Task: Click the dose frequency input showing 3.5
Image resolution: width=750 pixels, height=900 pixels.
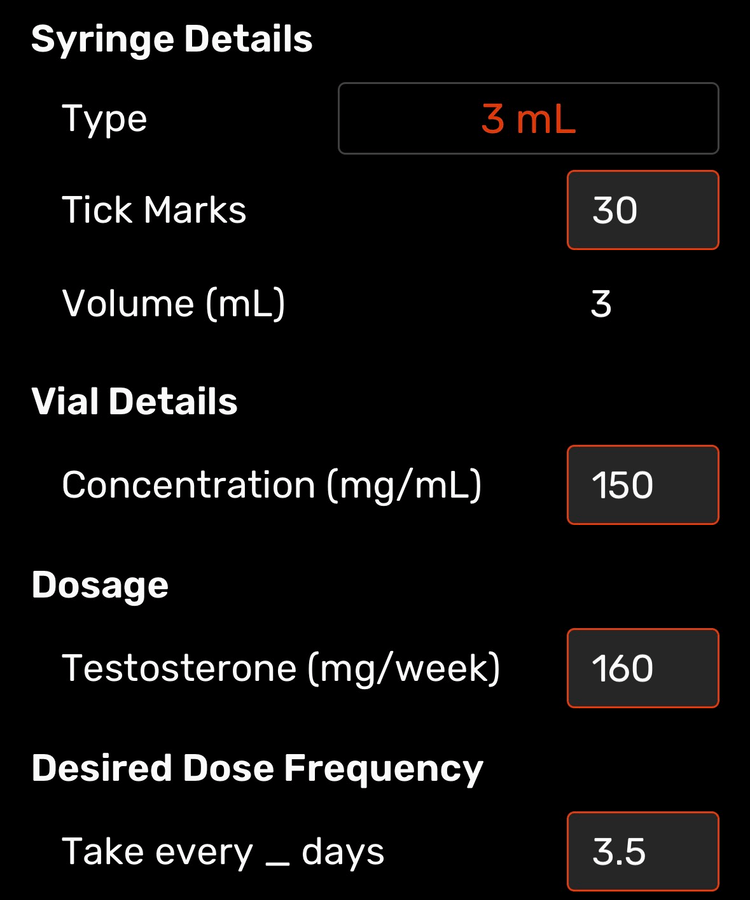Action: coord(642,851)
